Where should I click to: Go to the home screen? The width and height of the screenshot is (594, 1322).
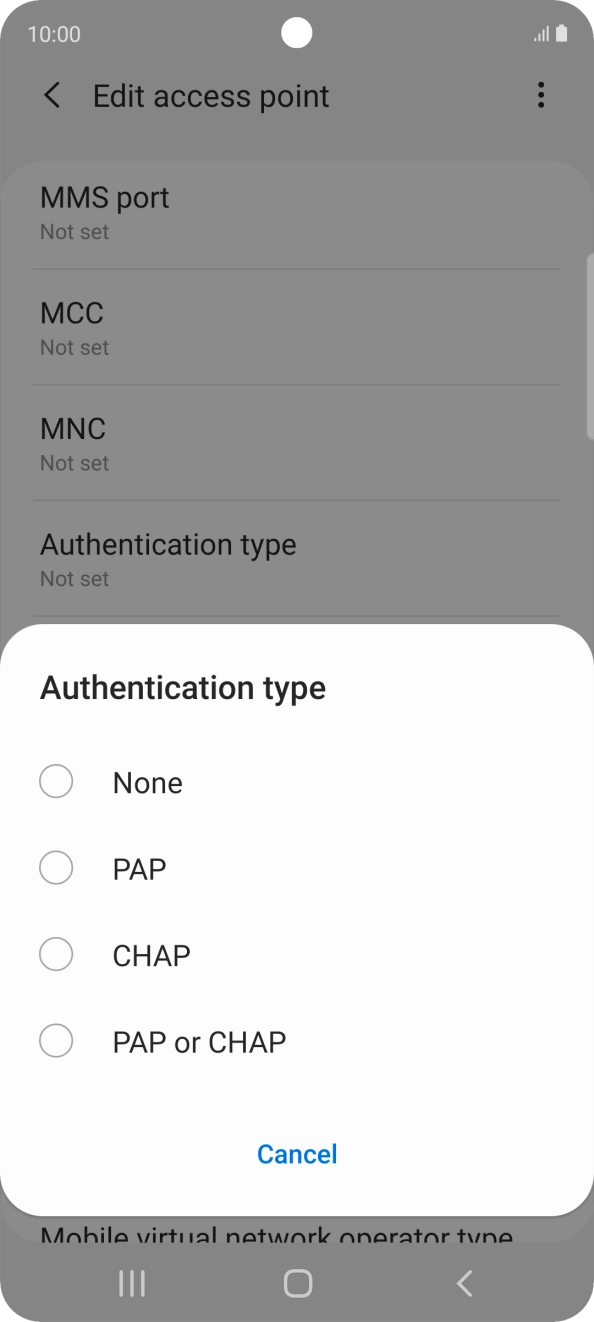297,1283
